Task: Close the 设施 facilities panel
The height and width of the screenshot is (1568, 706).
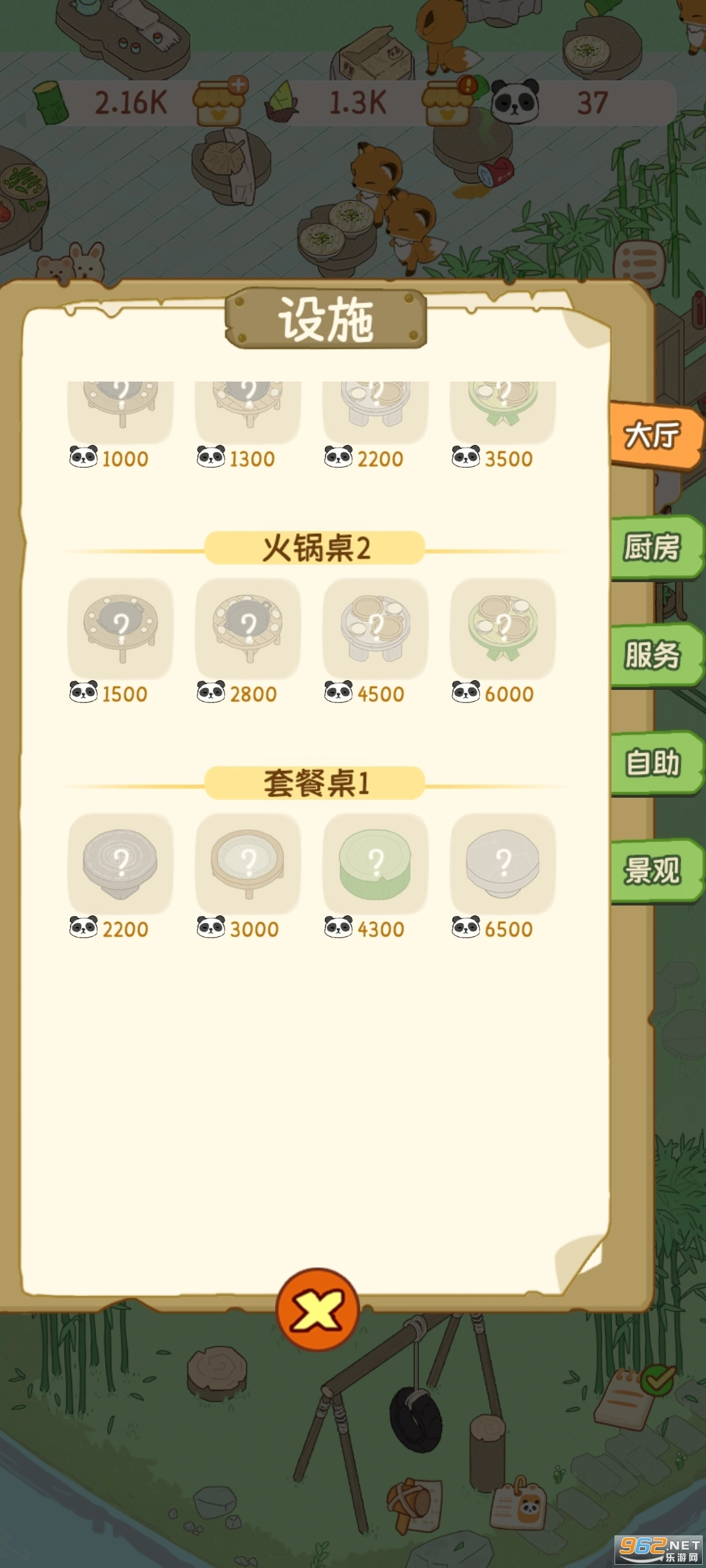Action: pyautogui.click(x=318, y=1309)
